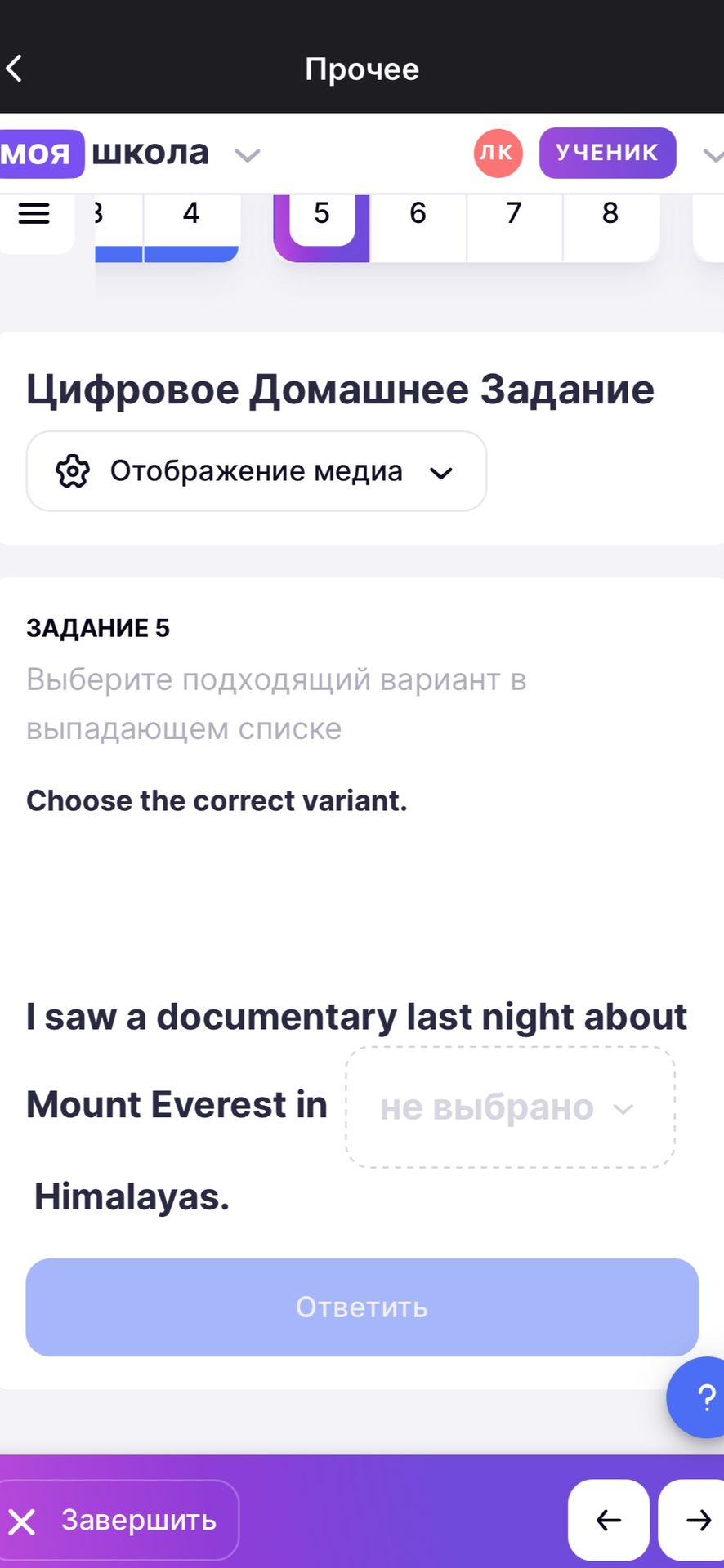Open the ЛК profile avatar
The height and width of the screenshot is (1568, 724).
498,153
